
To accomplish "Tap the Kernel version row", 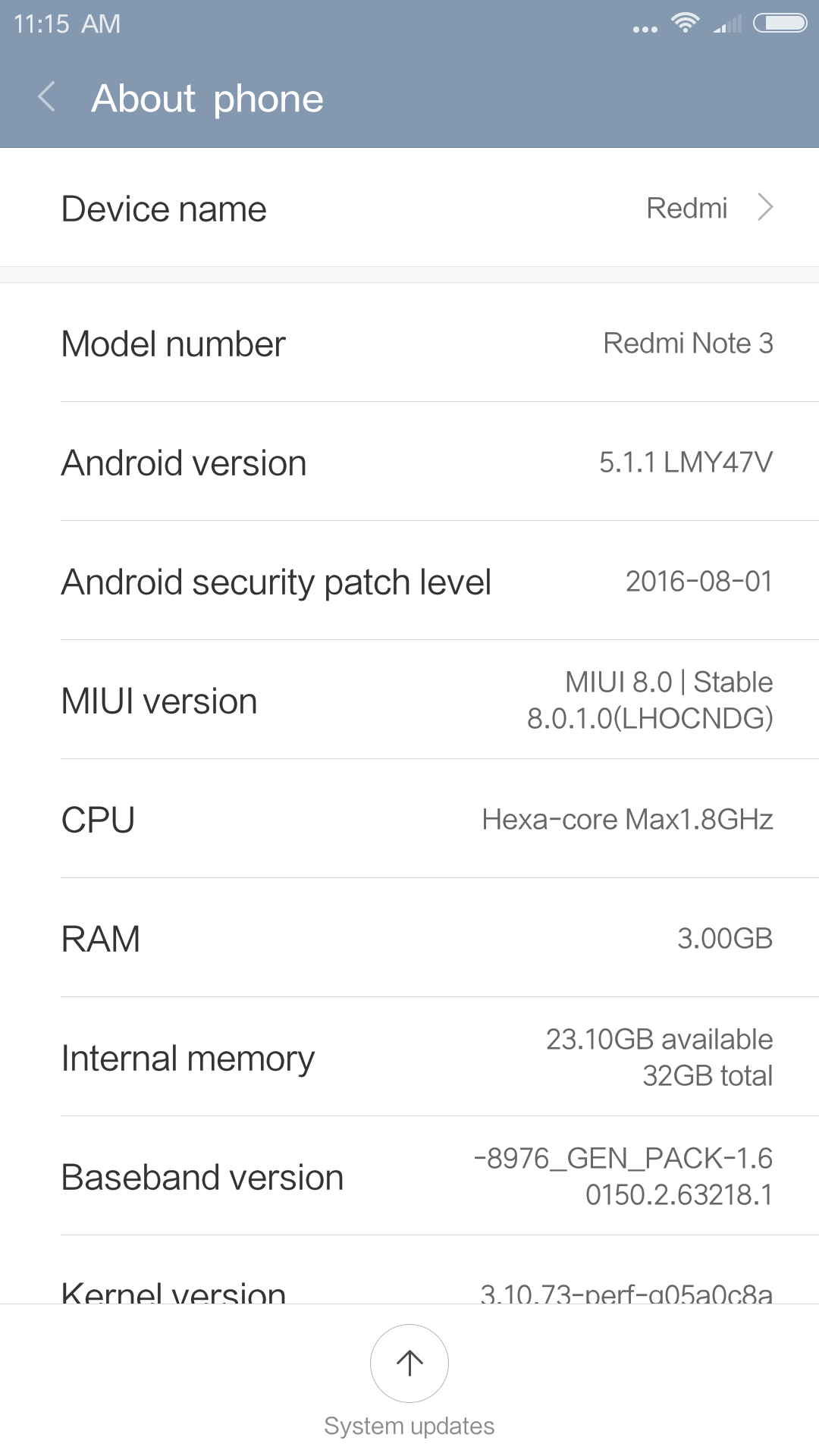I will pos(409,1288).
